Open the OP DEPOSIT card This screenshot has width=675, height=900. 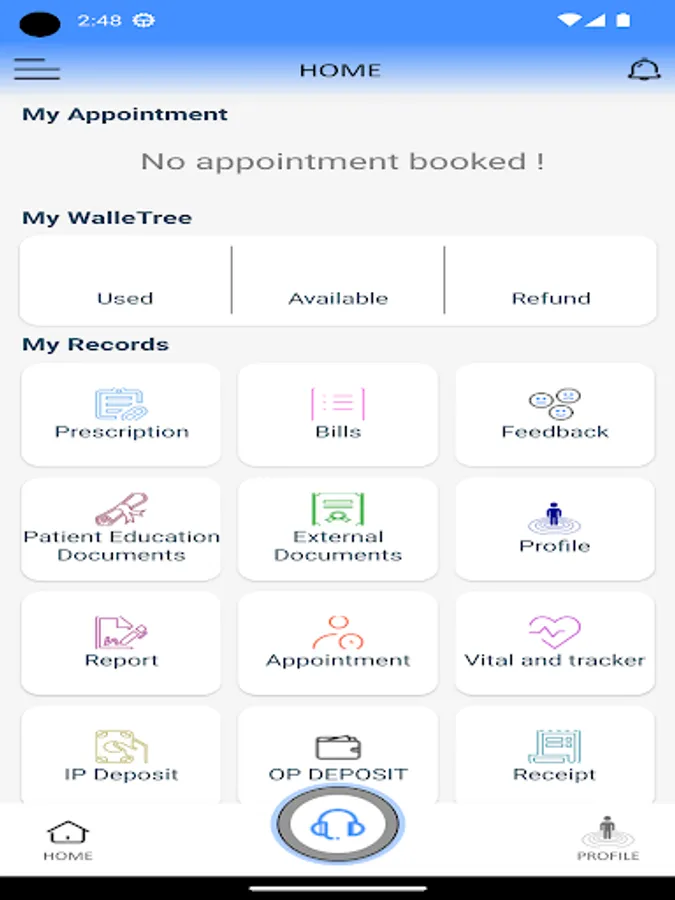pos(338,757)
